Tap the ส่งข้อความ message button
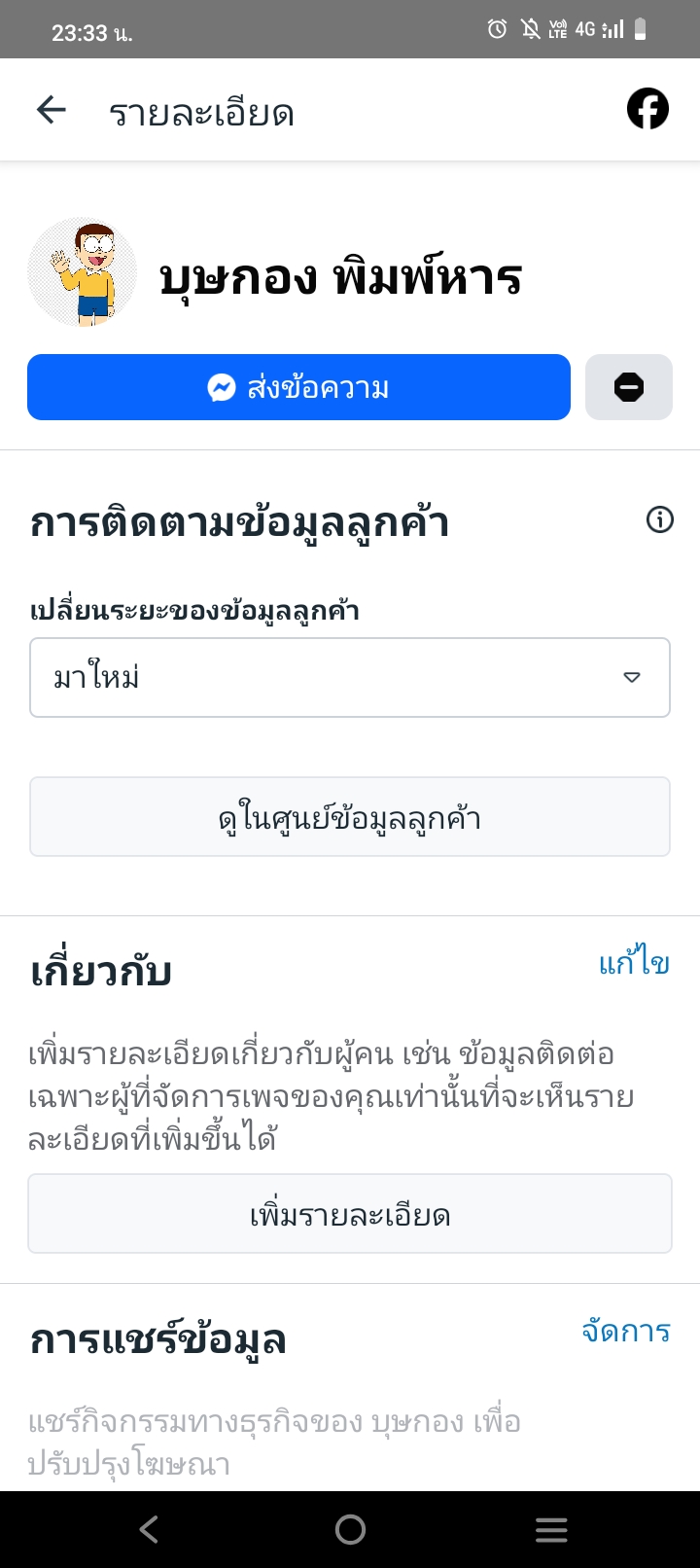This screenshot has width=700, height=1568. 298,387
